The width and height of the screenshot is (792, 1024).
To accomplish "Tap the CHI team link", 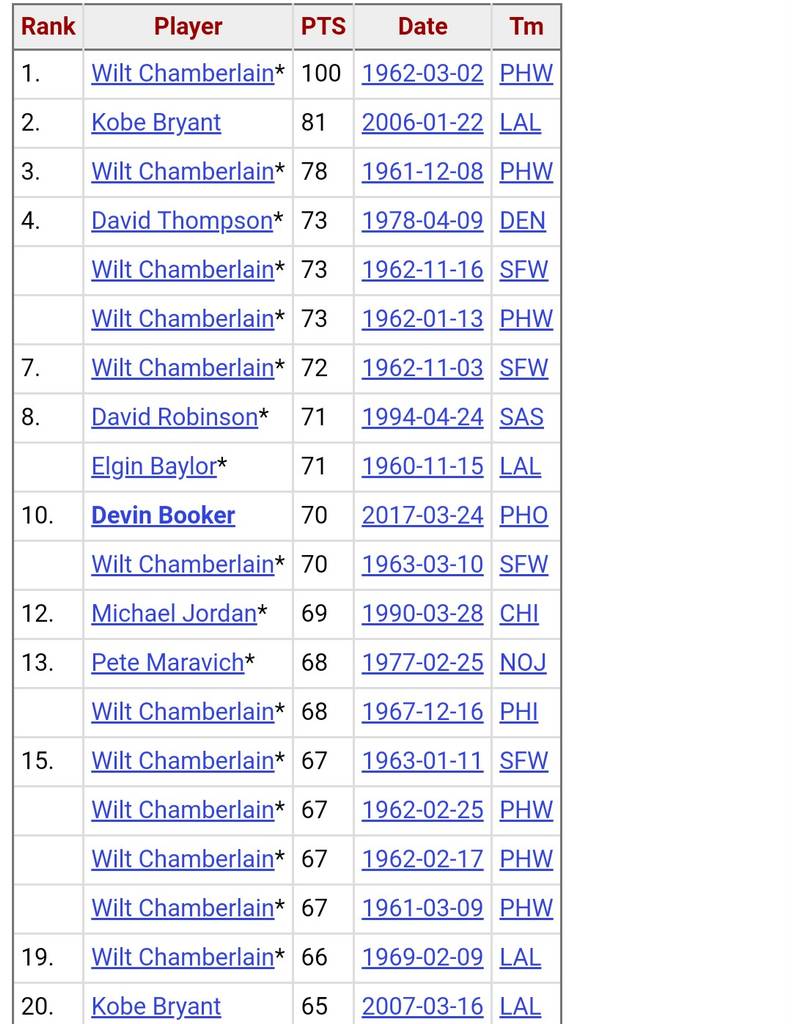I will coord(519,614).
